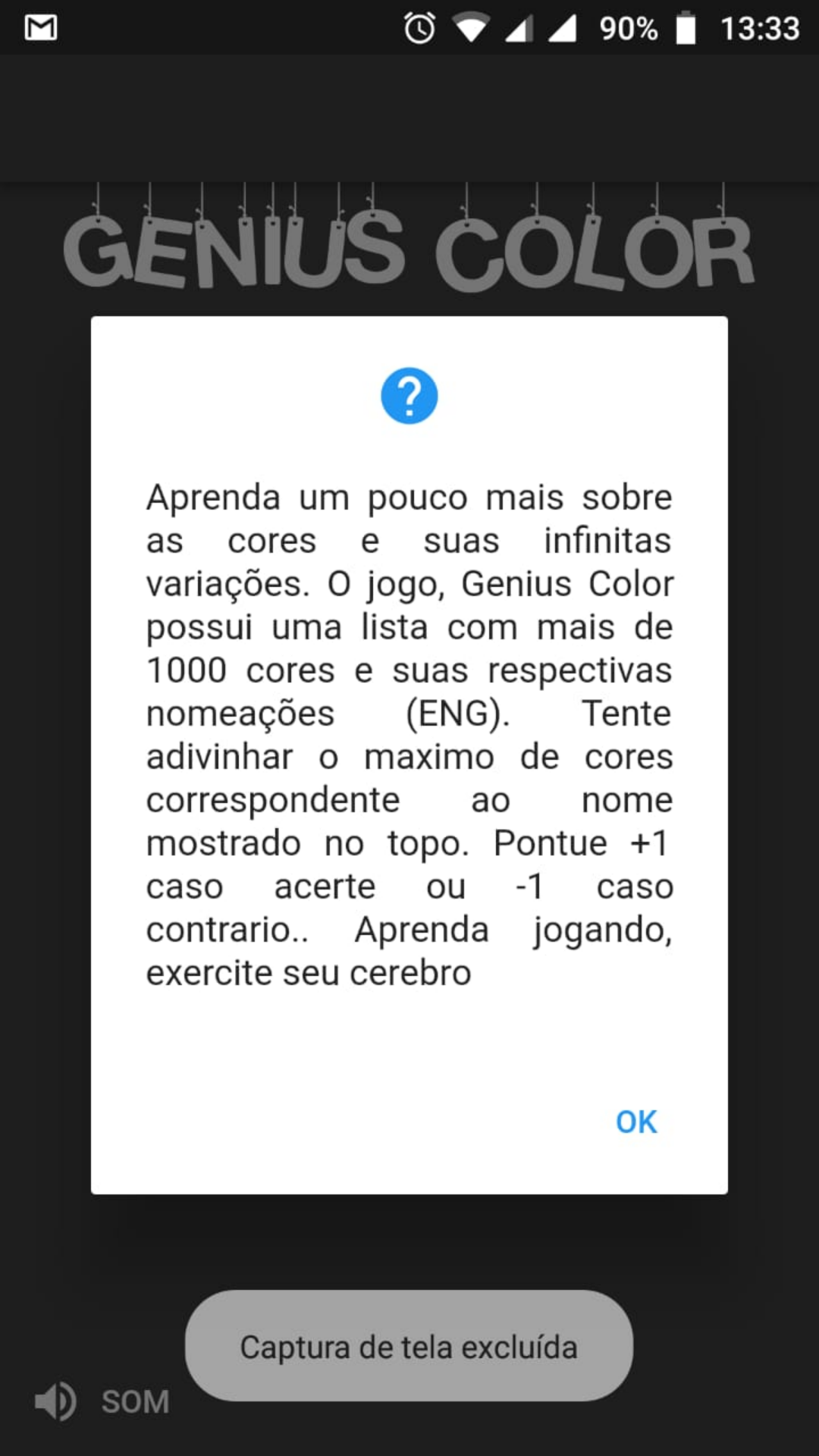Toggle the SOM sound option
Viewport: 819px width, 1456px height.
102,1401
